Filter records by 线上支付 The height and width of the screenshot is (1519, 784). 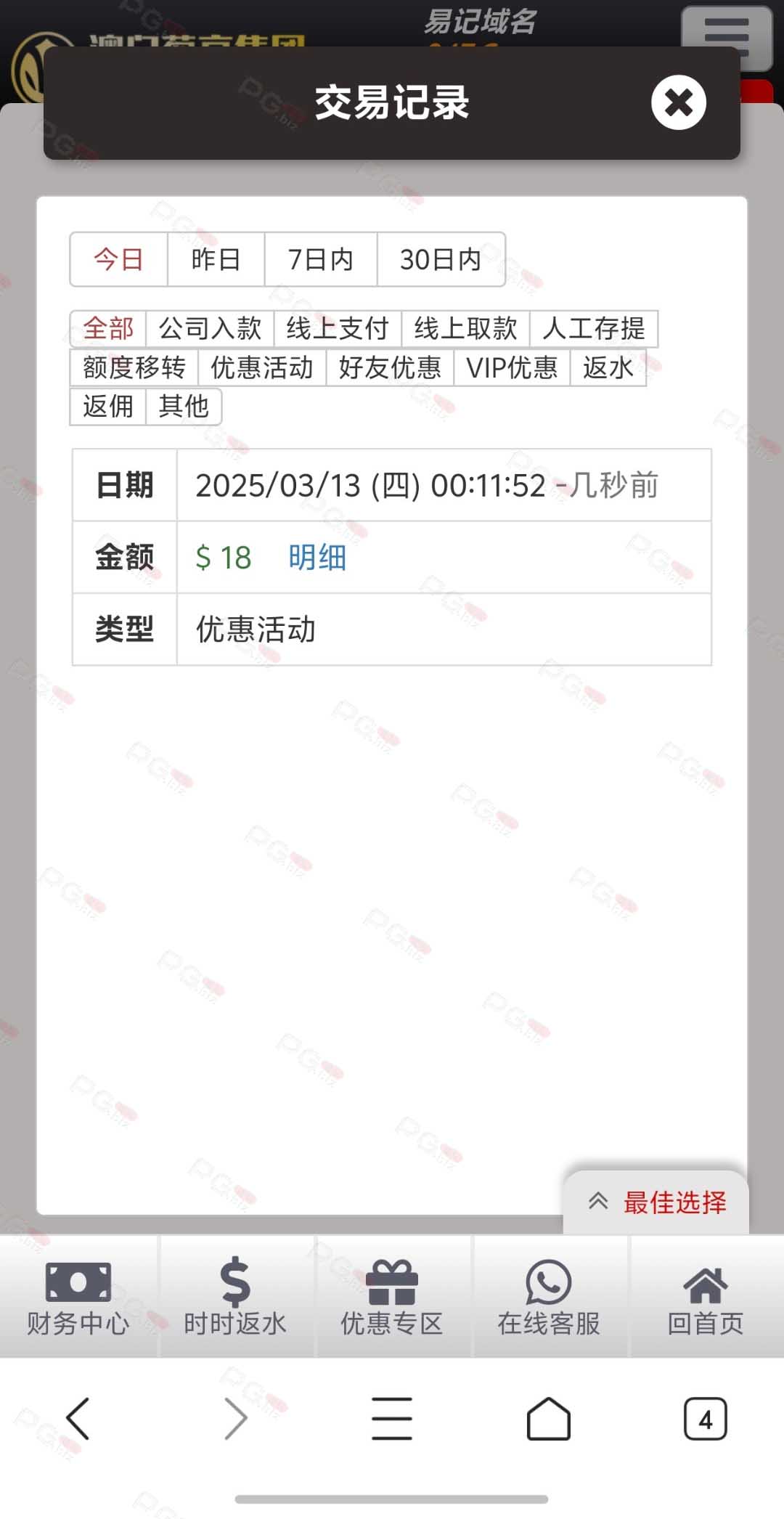pyautogui.click(x=338, y=328)
